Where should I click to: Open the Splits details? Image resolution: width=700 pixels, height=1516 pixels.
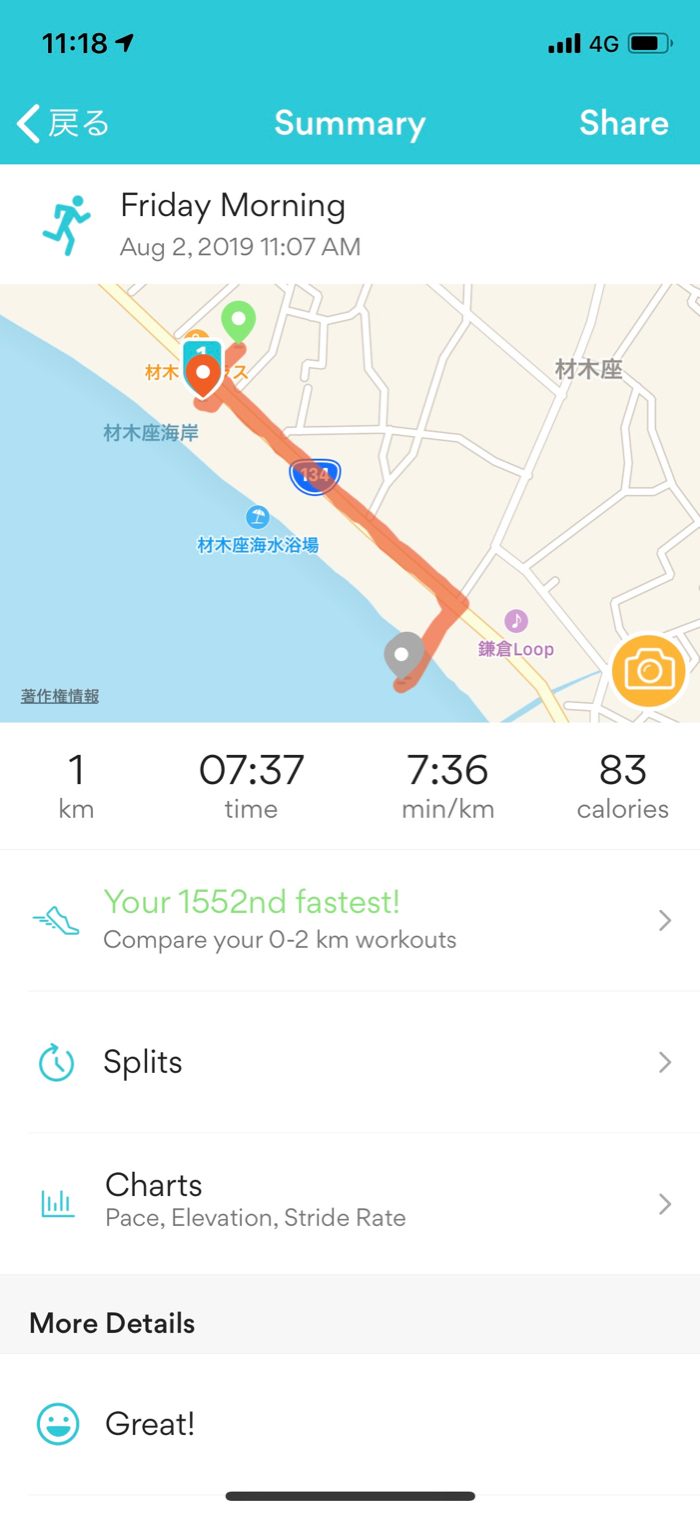coord(350,1062)
